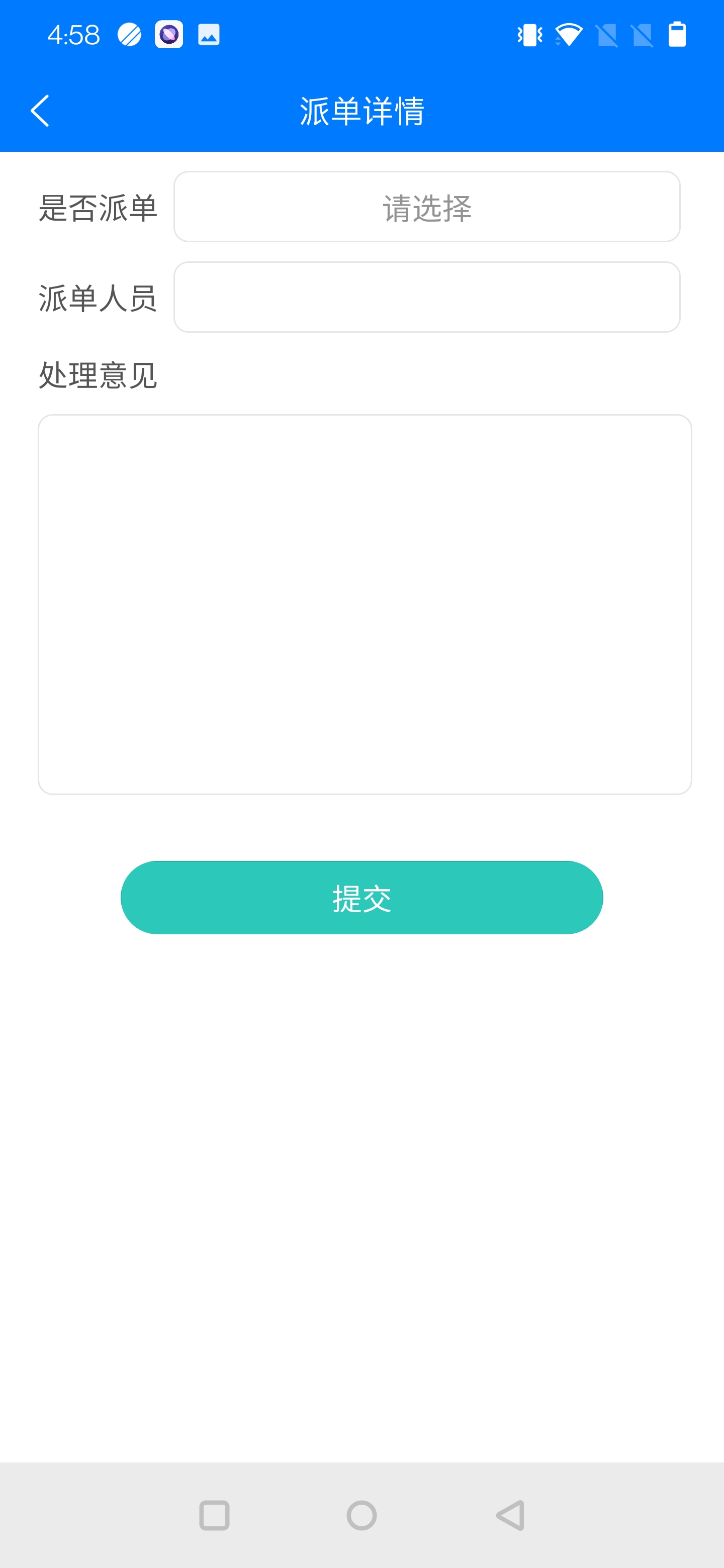Go to home screen via navigation bar
Viewport: 724px width, 1568px height.
361,1515
